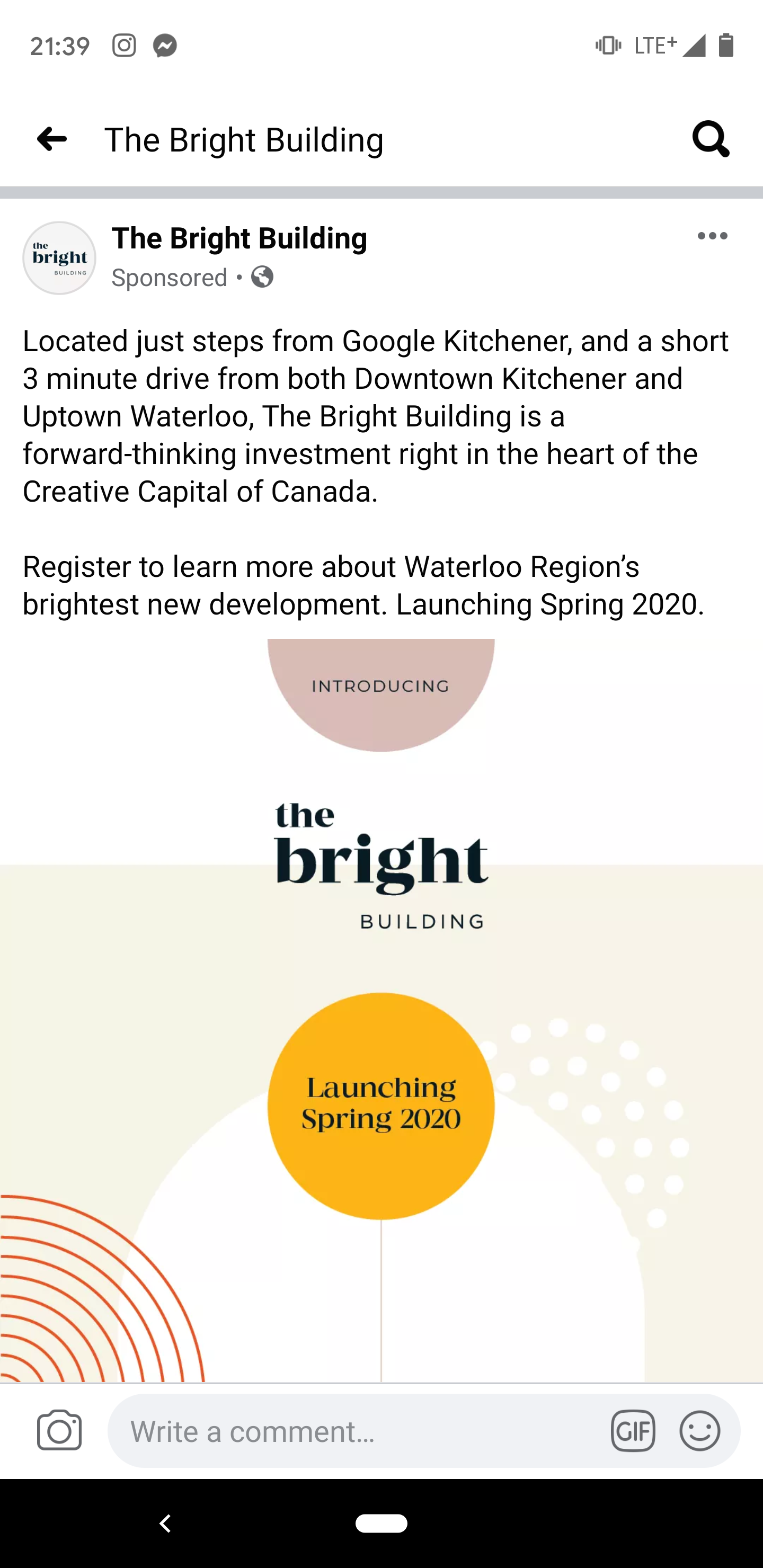Attach a photo with the camera icon
The width and height of the screenshot is (763, 1568).
coord(59,1430)
